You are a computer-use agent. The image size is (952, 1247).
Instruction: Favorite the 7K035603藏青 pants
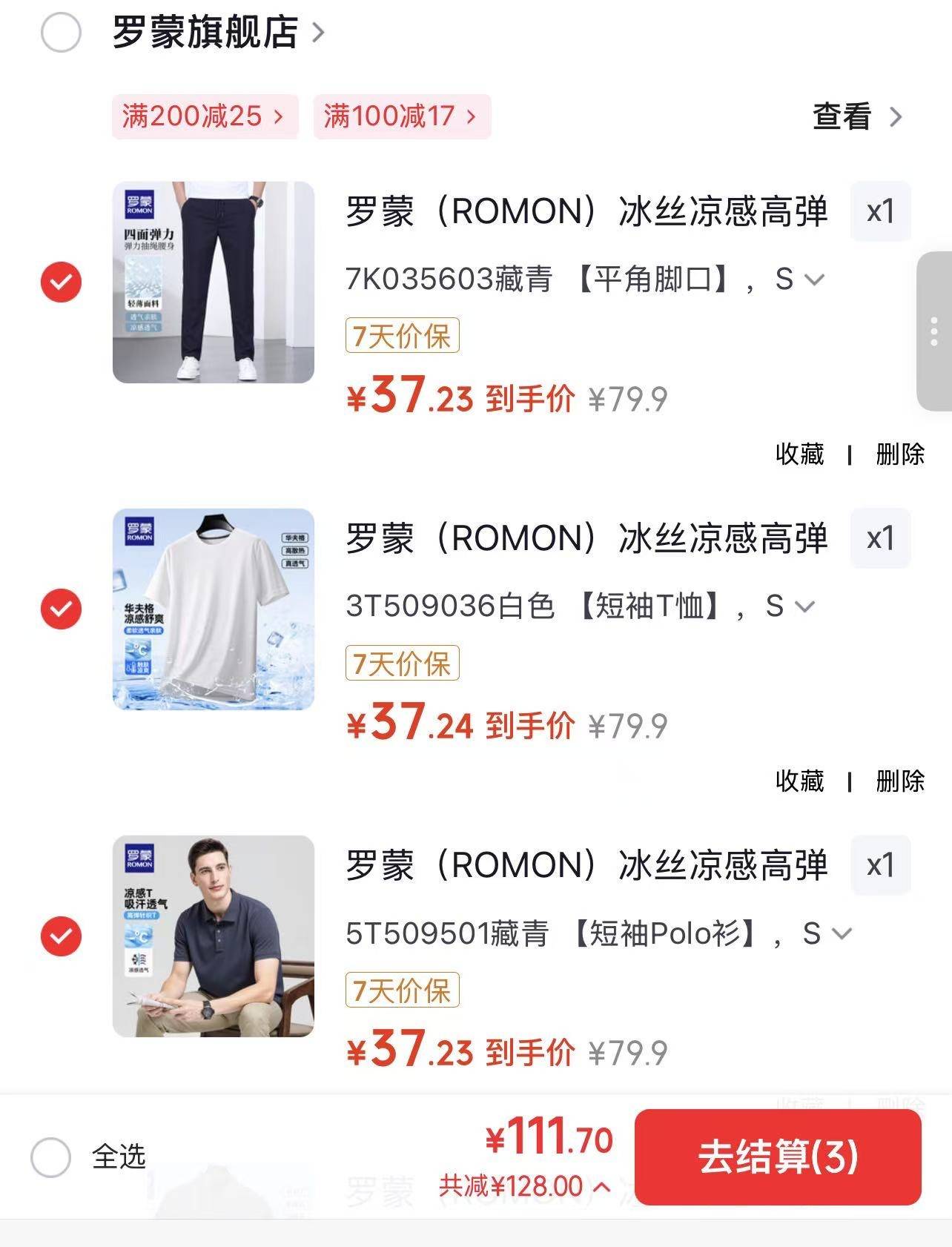pos(799,454)
